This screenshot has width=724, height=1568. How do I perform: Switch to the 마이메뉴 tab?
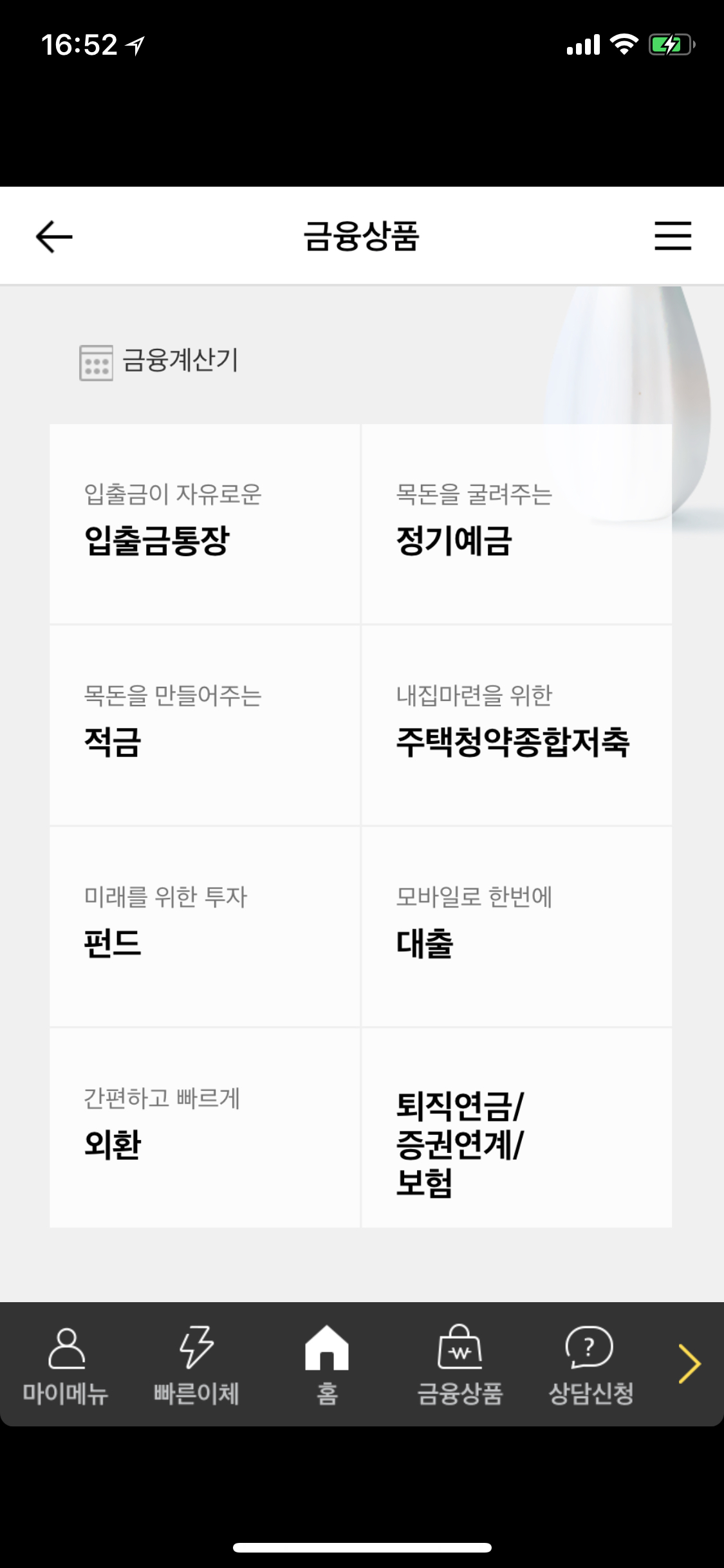(66, 1365)
